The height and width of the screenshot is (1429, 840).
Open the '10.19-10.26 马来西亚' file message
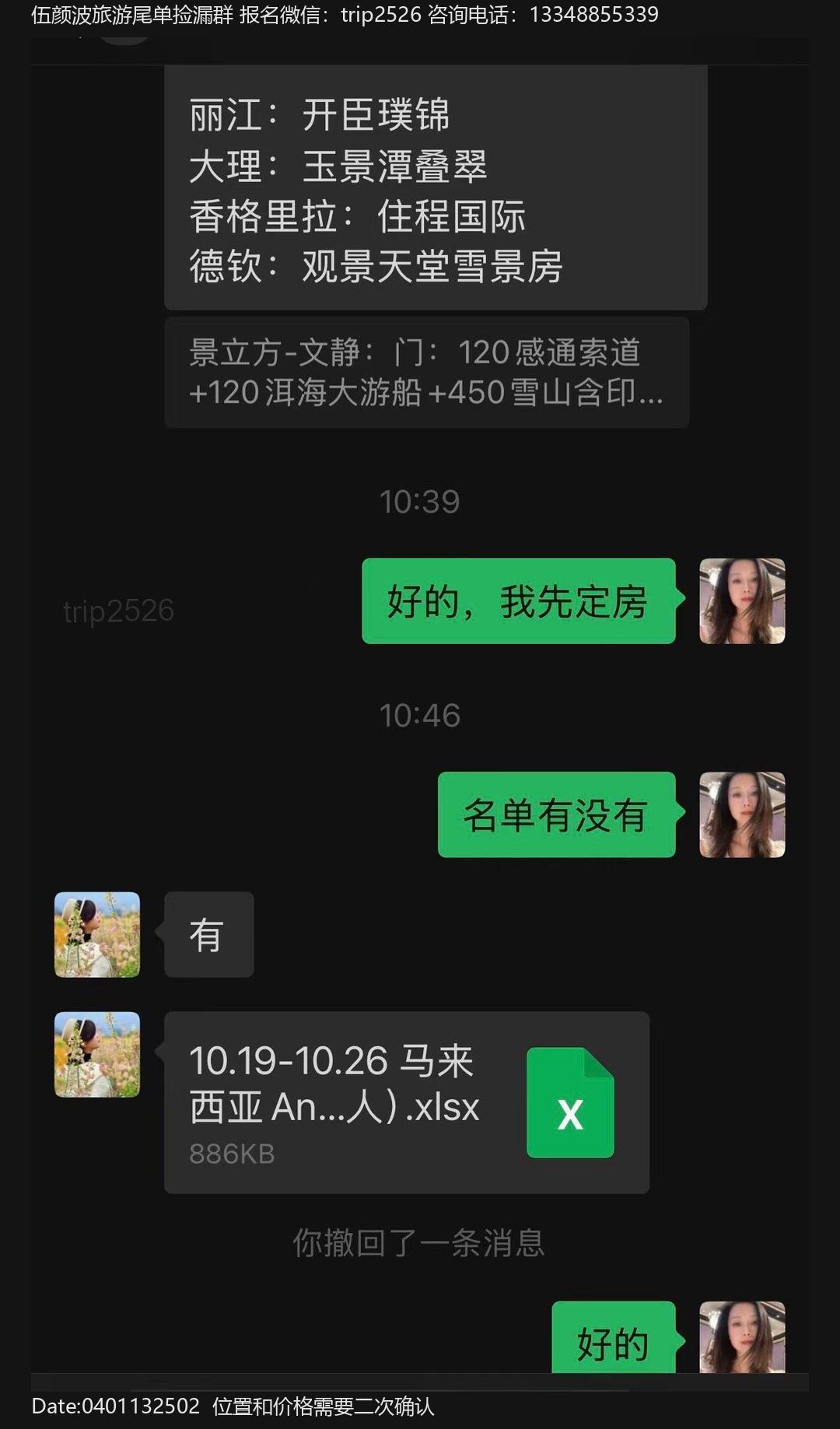point(334,1081)
